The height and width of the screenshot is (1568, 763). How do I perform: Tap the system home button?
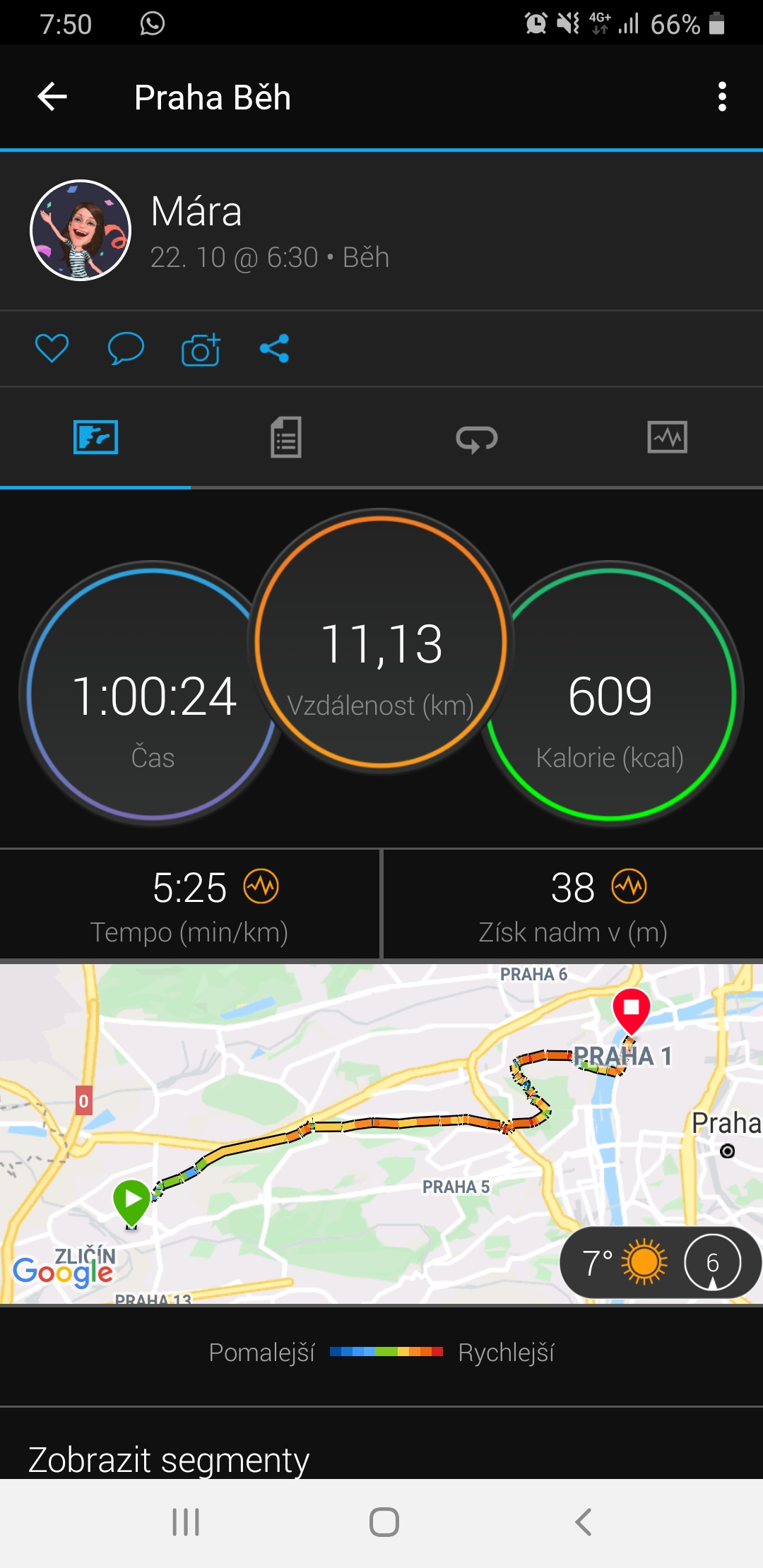(384, 1522)
